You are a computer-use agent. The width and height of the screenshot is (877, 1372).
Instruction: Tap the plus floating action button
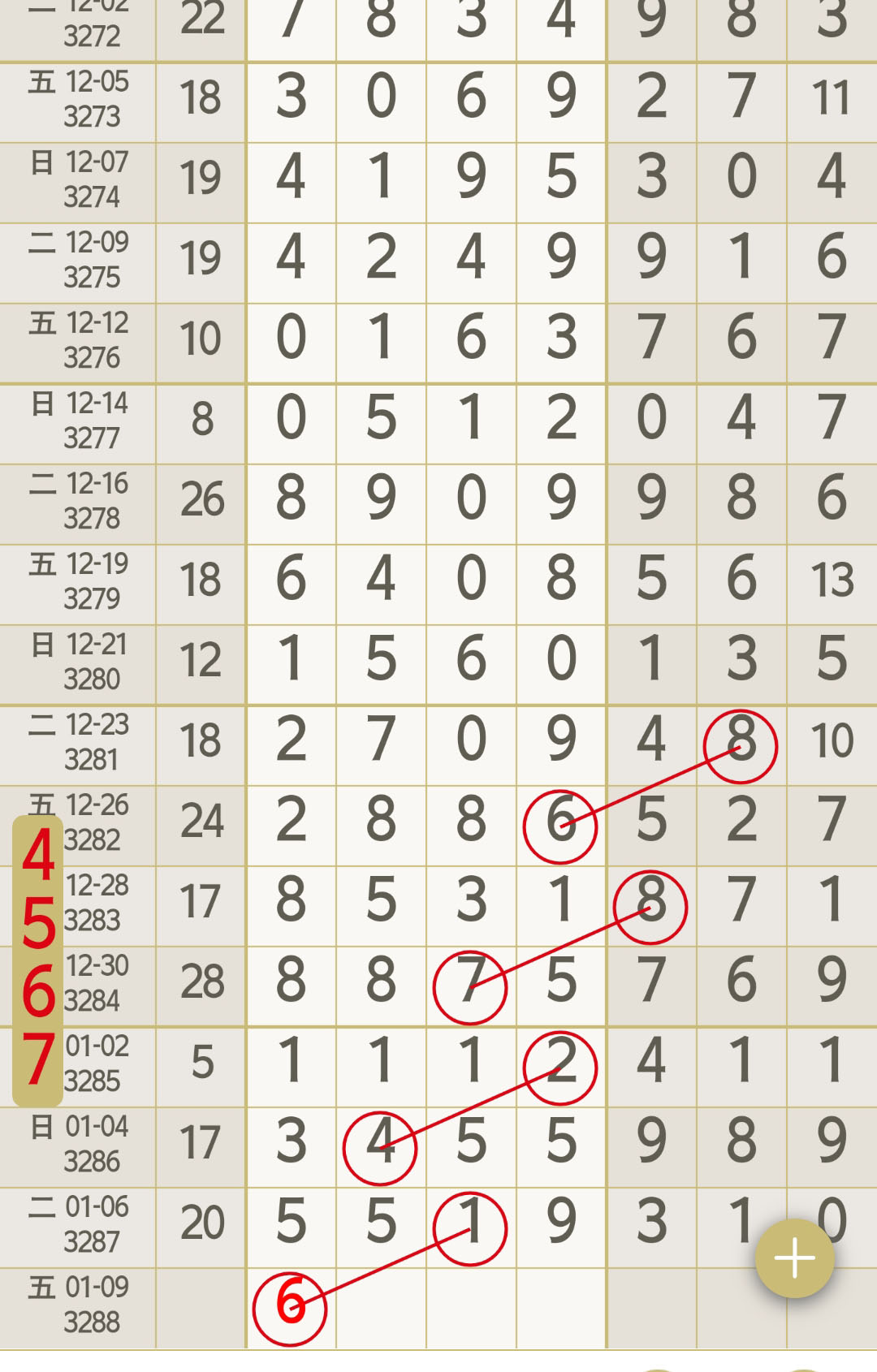tap(794, 1258)
